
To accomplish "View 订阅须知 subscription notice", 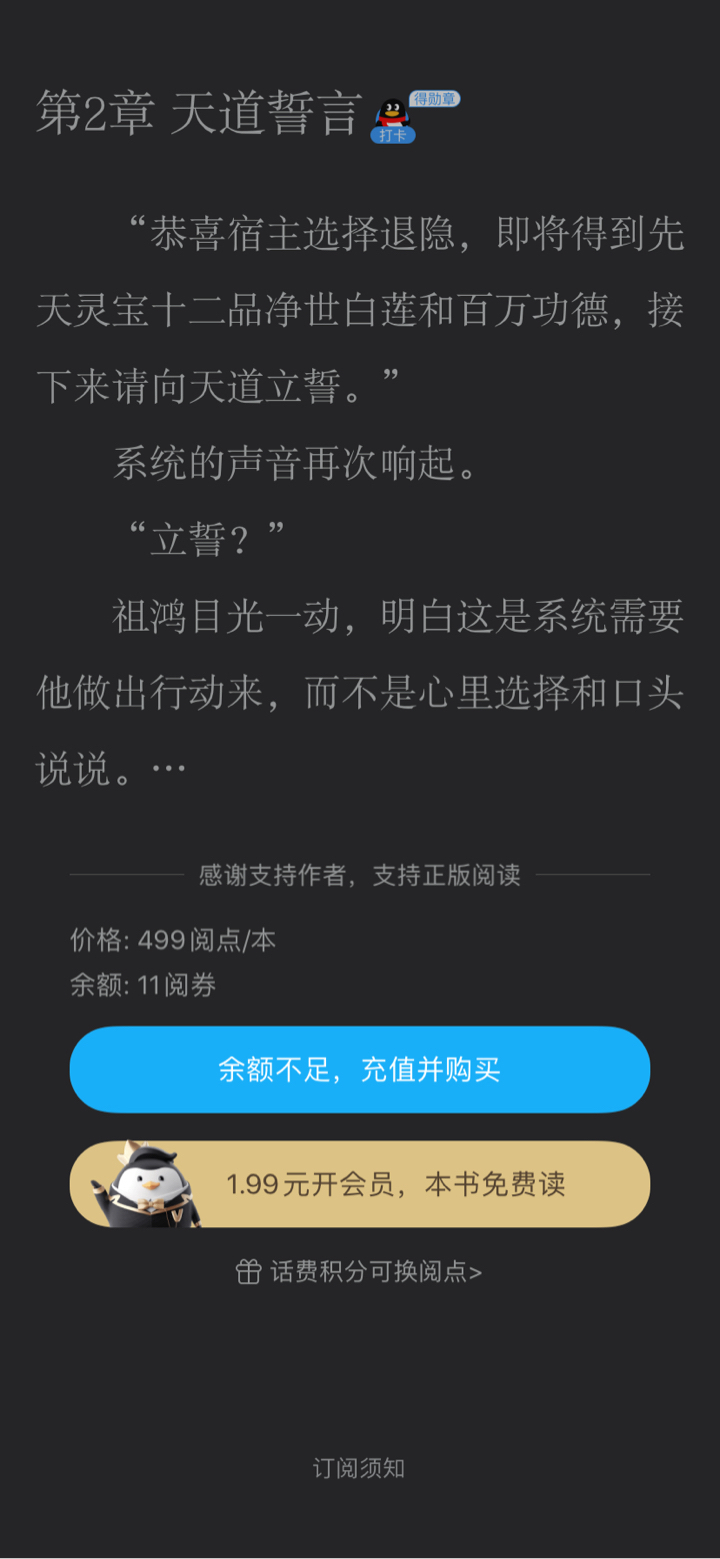I will point(359,1468).
